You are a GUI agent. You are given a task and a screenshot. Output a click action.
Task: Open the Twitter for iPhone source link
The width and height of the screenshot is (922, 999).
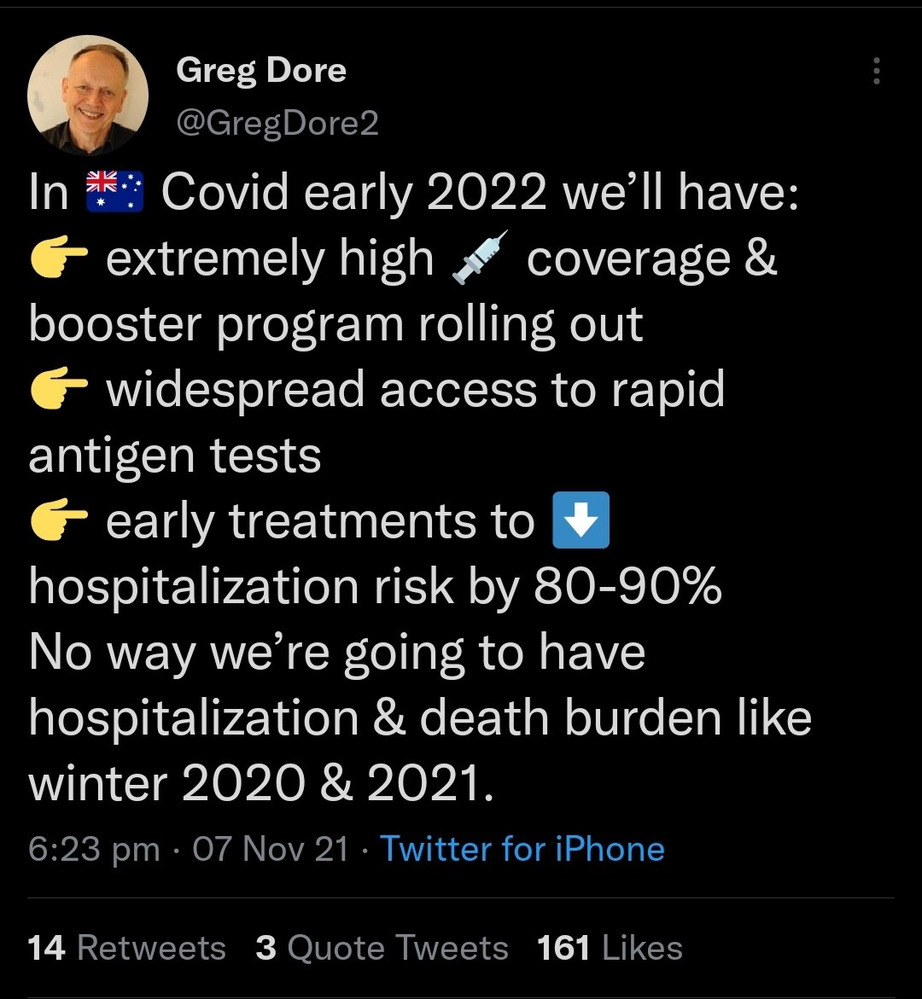point(522,849)
